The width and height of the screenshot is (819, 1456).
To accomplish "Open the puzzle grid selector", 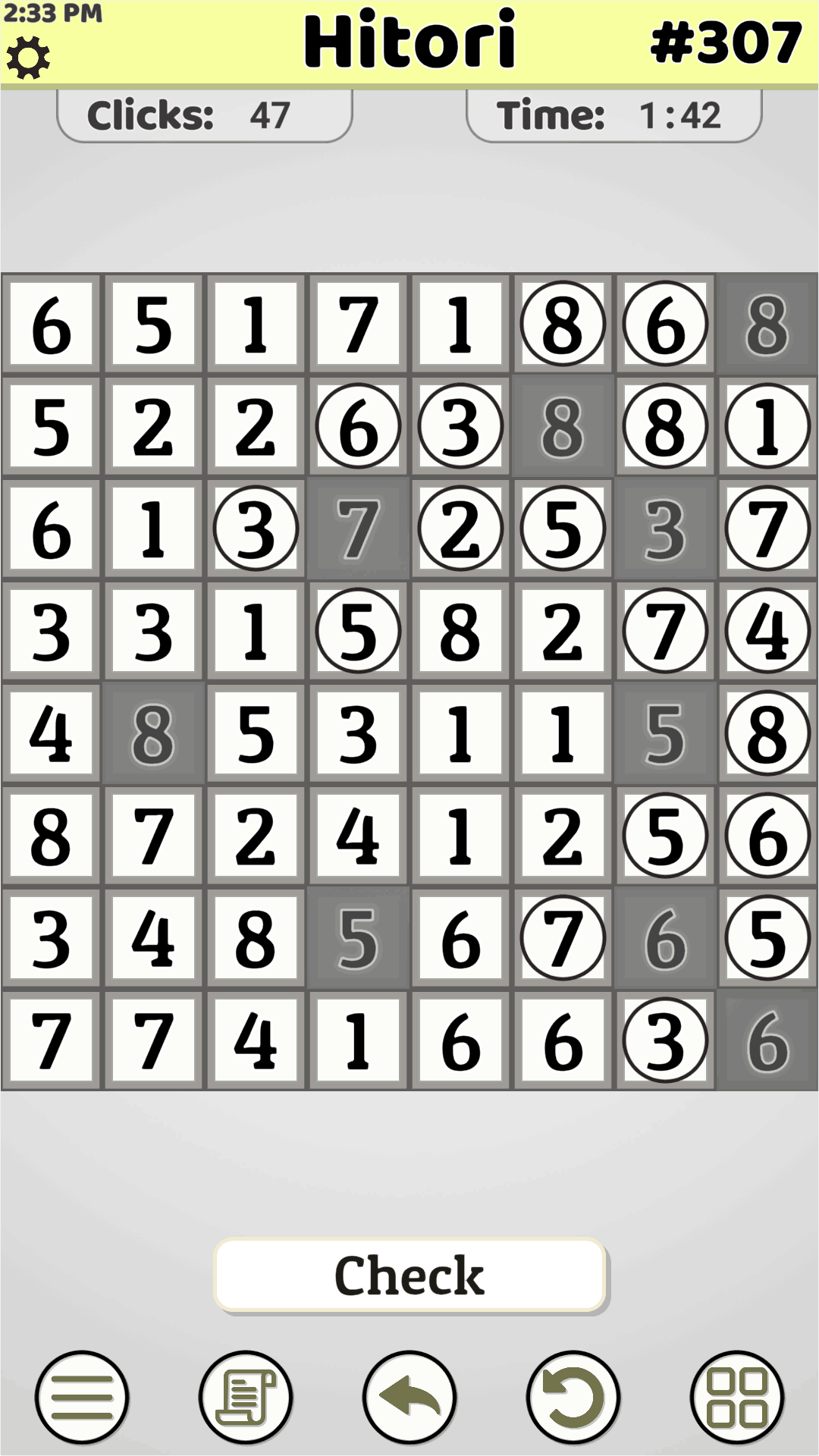I will click(737, 1397).
